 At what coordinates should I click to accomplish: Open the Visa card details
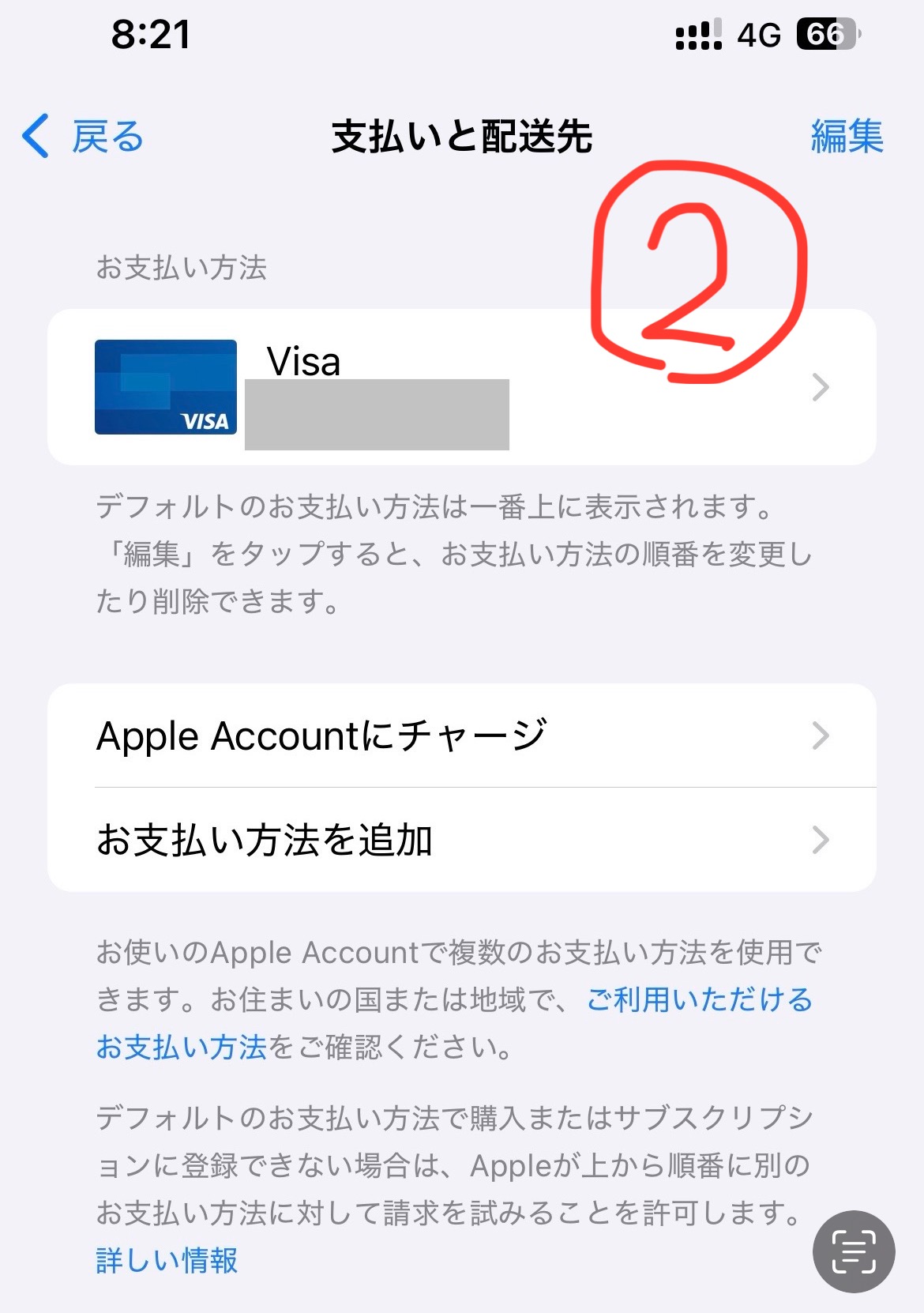coord(461,387)
